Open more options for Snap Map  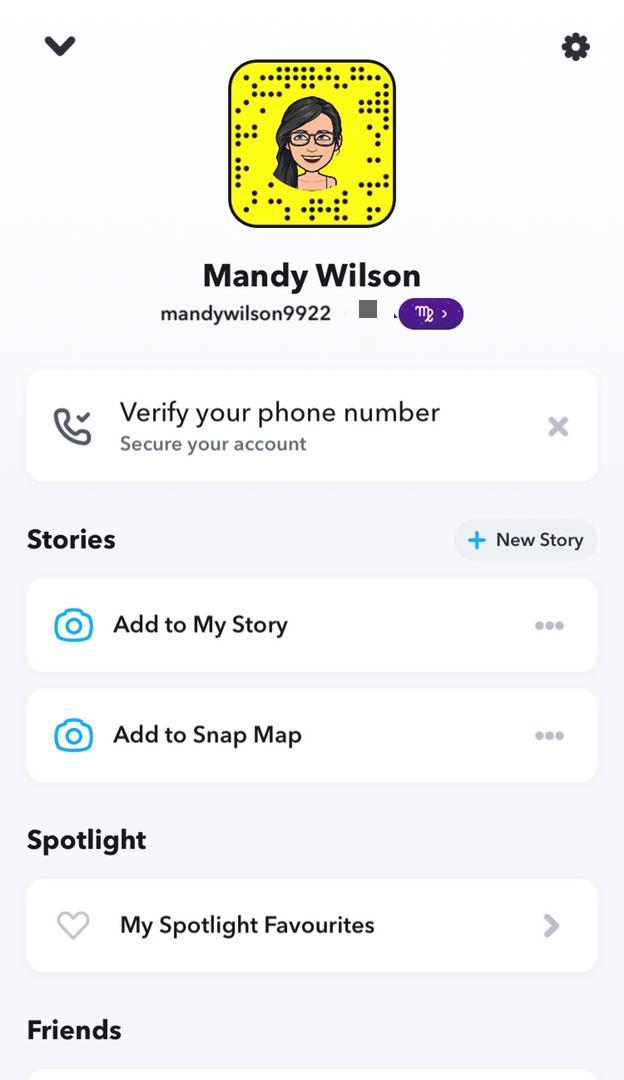(x=549, y=736)
